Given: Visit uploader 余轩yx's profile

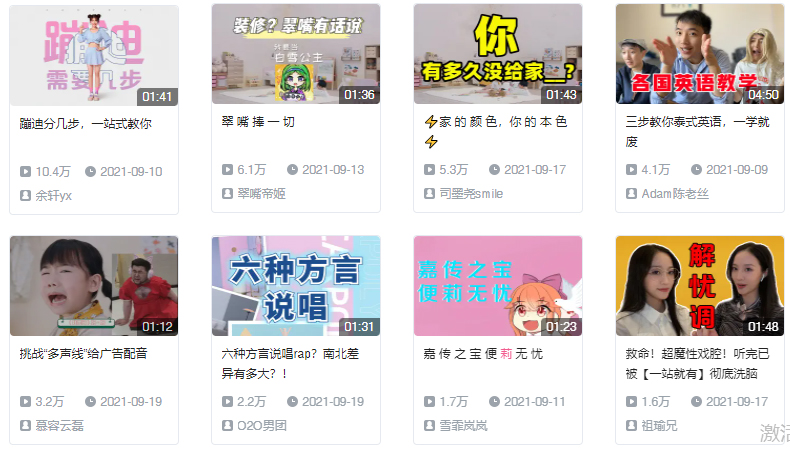Looking at the screenshot, I should [53, 195].
